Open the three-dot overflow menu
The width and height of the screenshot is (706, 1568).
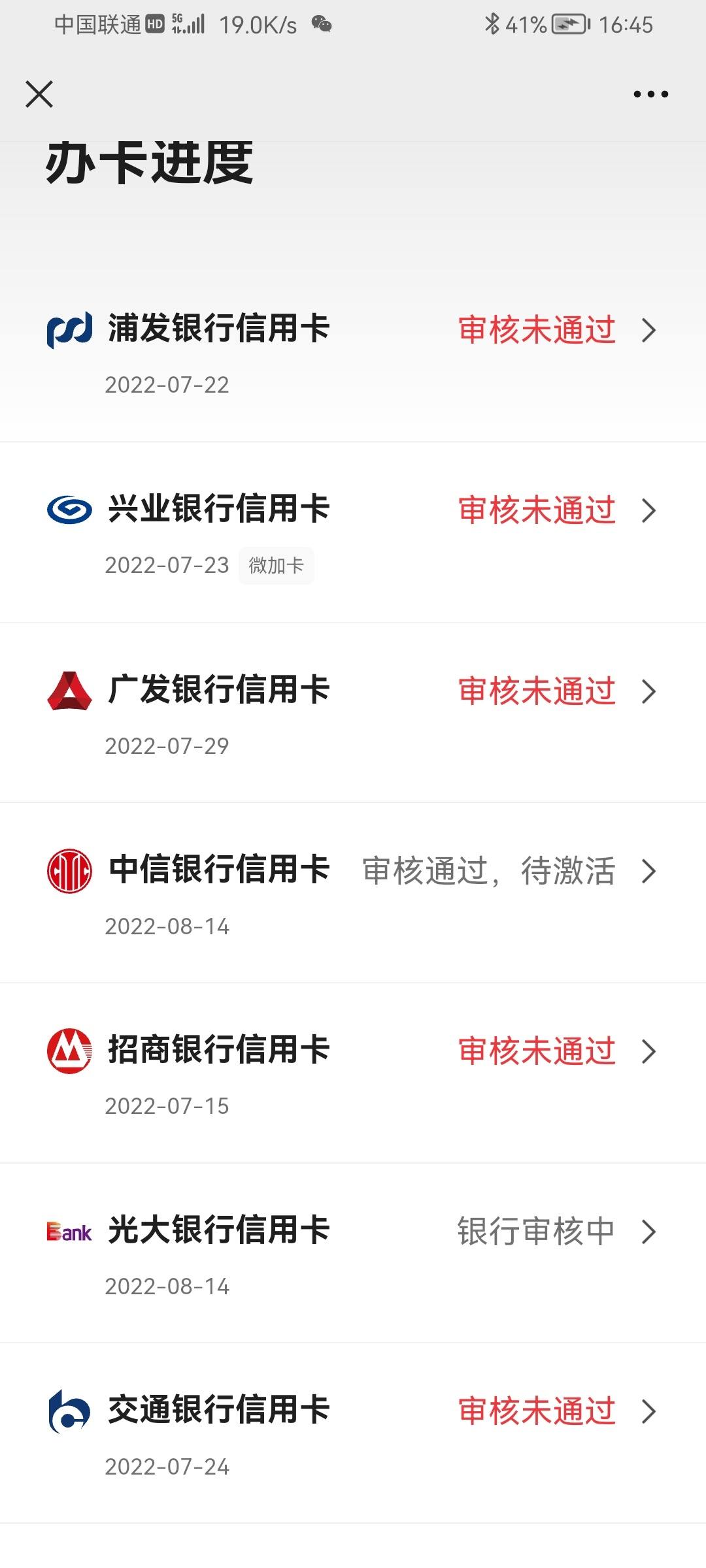(x=650, y=94)
